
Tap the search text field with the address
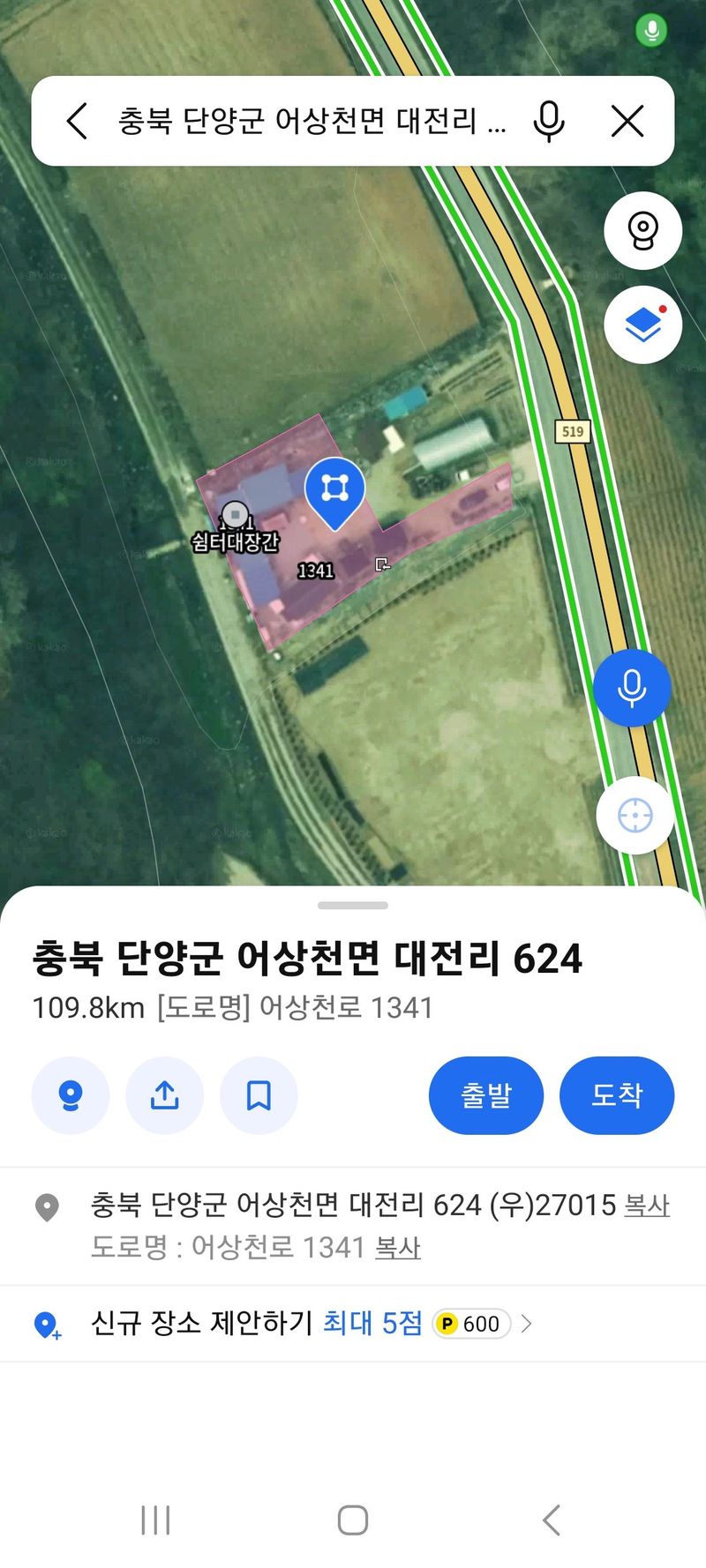point(312,121)
